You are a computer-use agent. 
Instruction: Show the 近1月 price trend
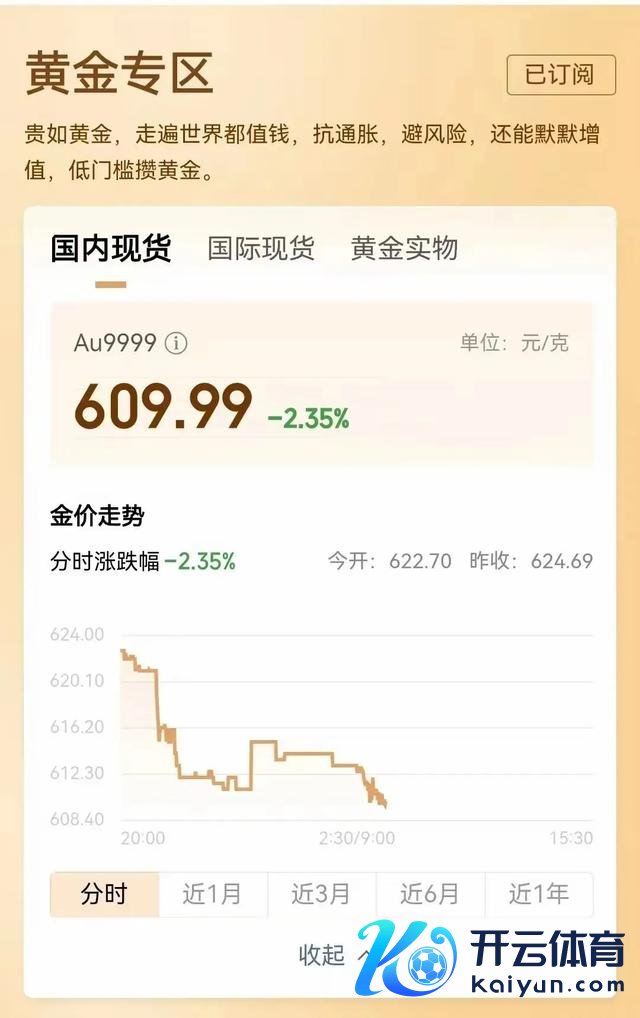[x=213, y=894]
